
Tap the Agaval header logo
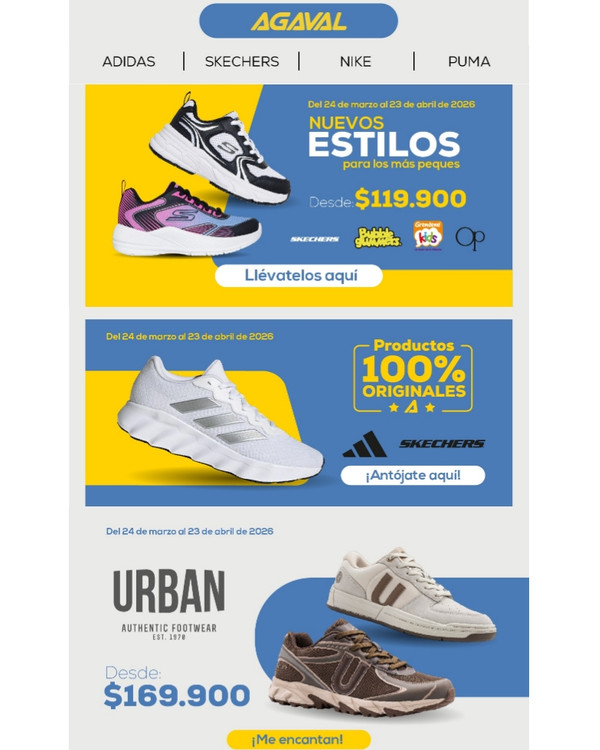pyautogui.click(x=298, y=21)
